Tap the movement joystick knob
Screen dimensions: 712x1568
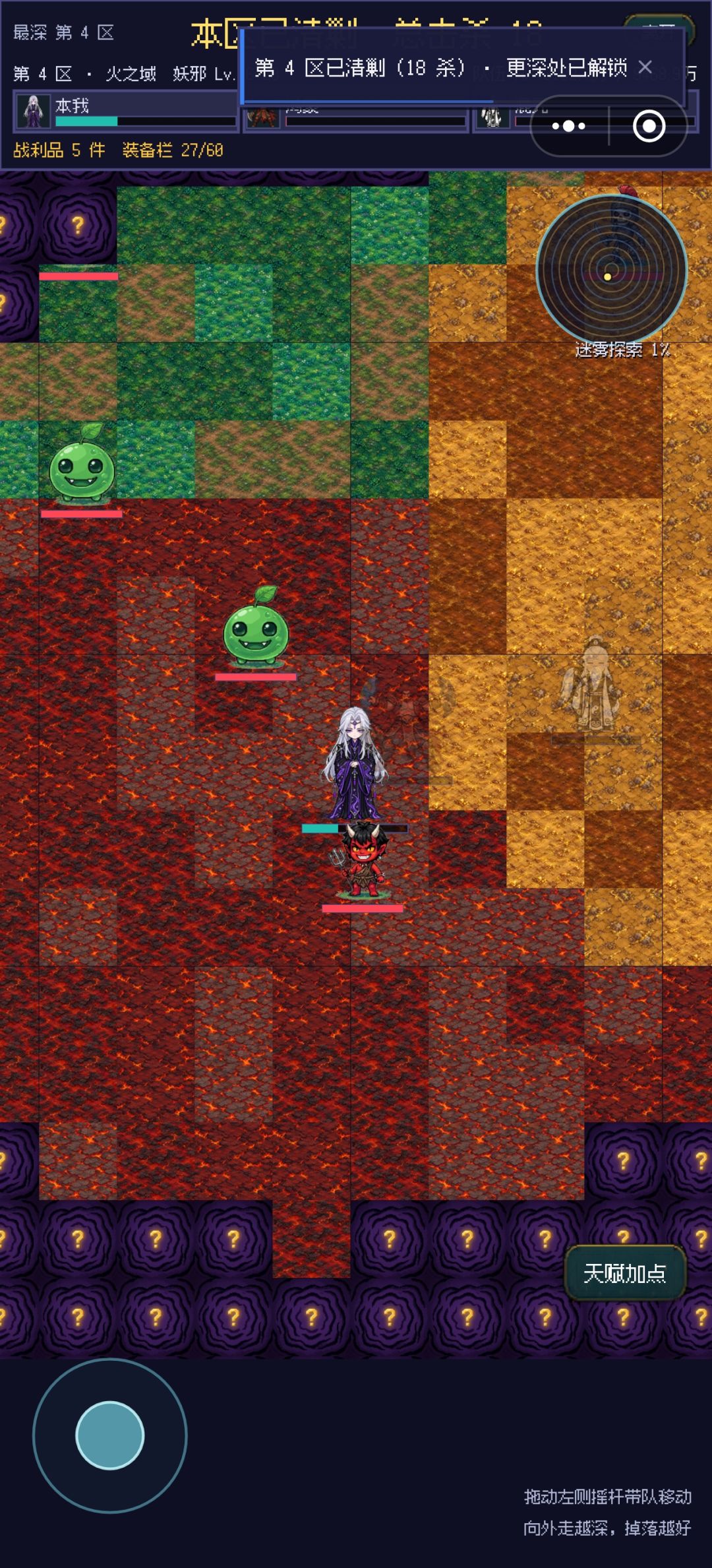tap(110, 1435)
